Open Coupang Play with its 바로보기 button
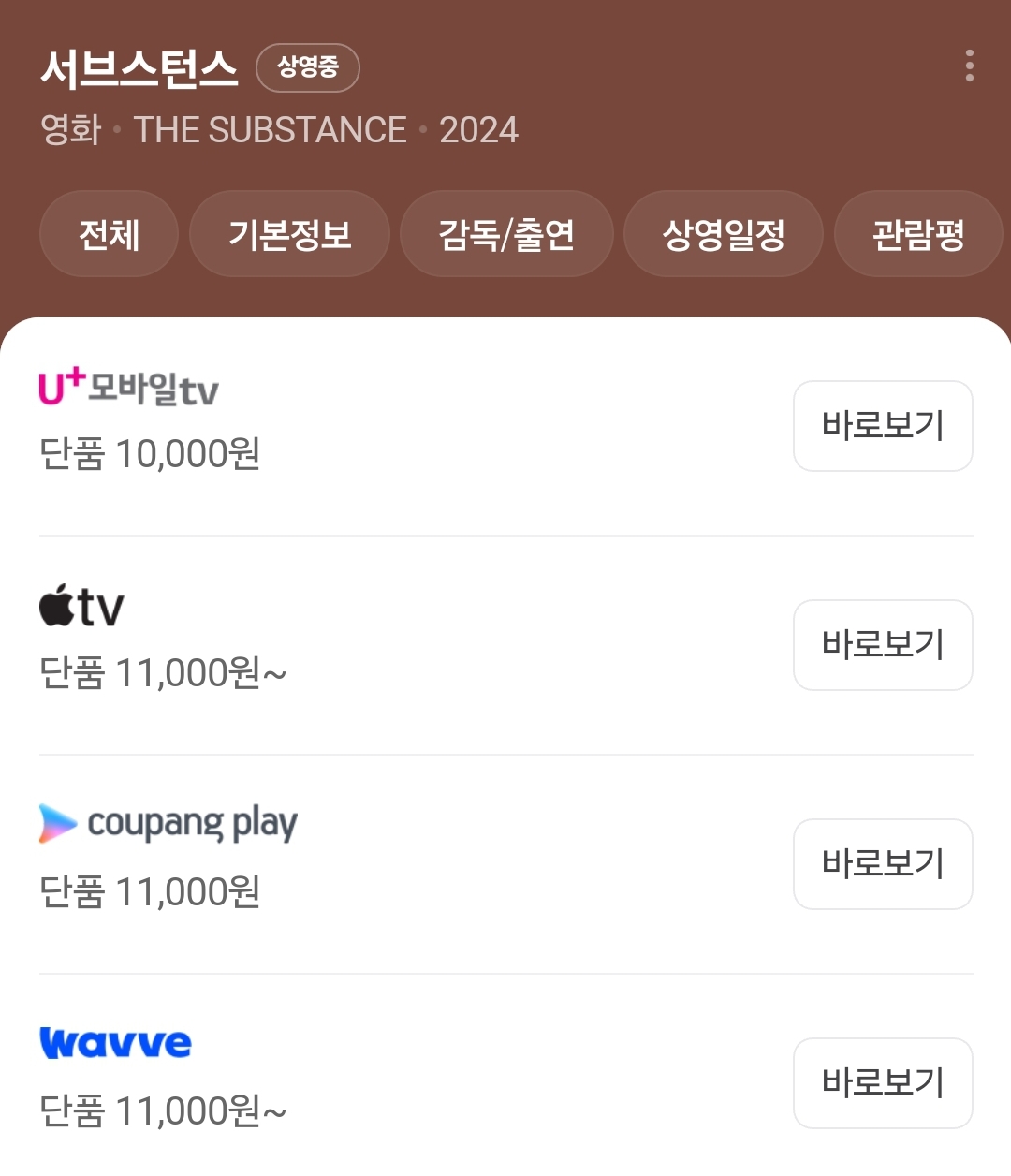Image resolution: width=1011 pixels, height=1176 pixels. [883, 864]
